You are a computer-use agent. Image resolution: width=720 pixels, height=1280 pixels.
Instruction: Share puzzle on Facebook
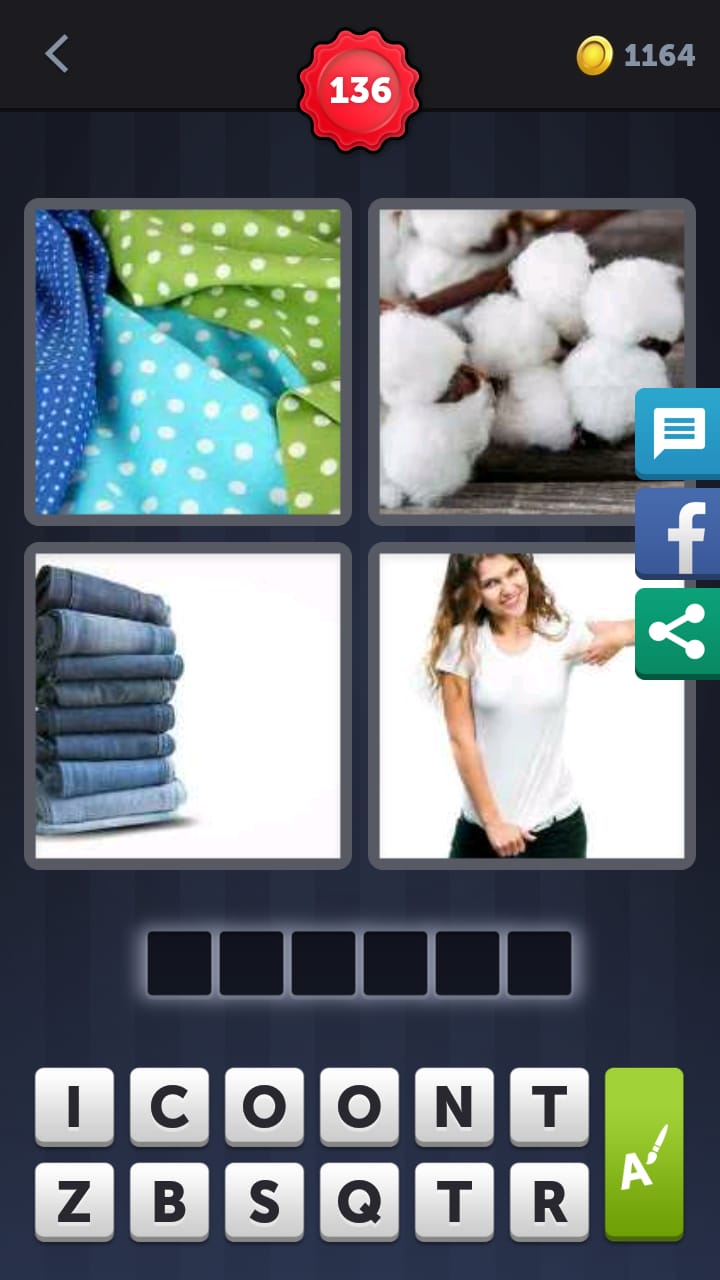click(679, 533)
